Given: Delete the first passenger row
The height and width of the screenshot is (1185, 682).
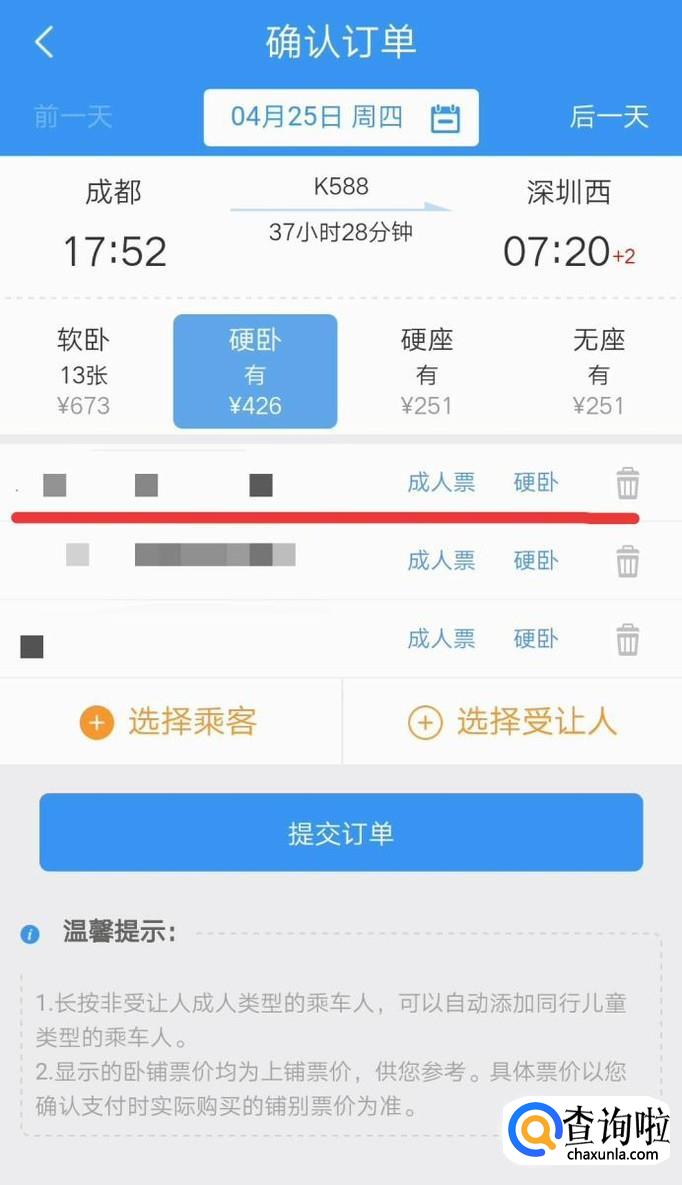Looking at the screenshot, I should point(627,484).
